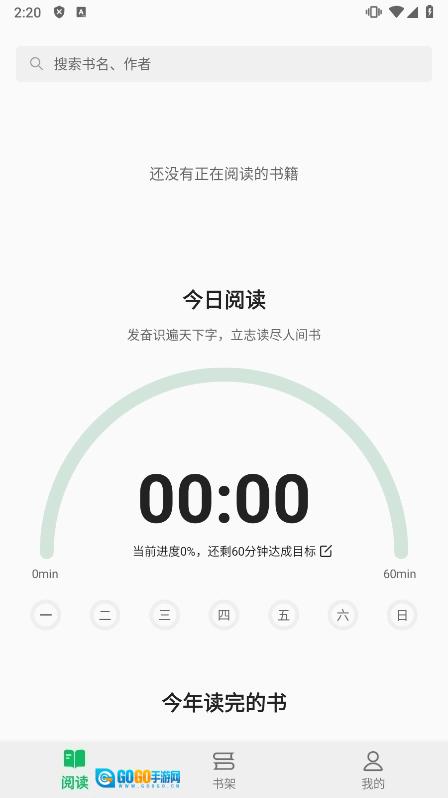Select Thursday (四) in the weekday row
Screen dimensions: 448x798
coord(224,615)
